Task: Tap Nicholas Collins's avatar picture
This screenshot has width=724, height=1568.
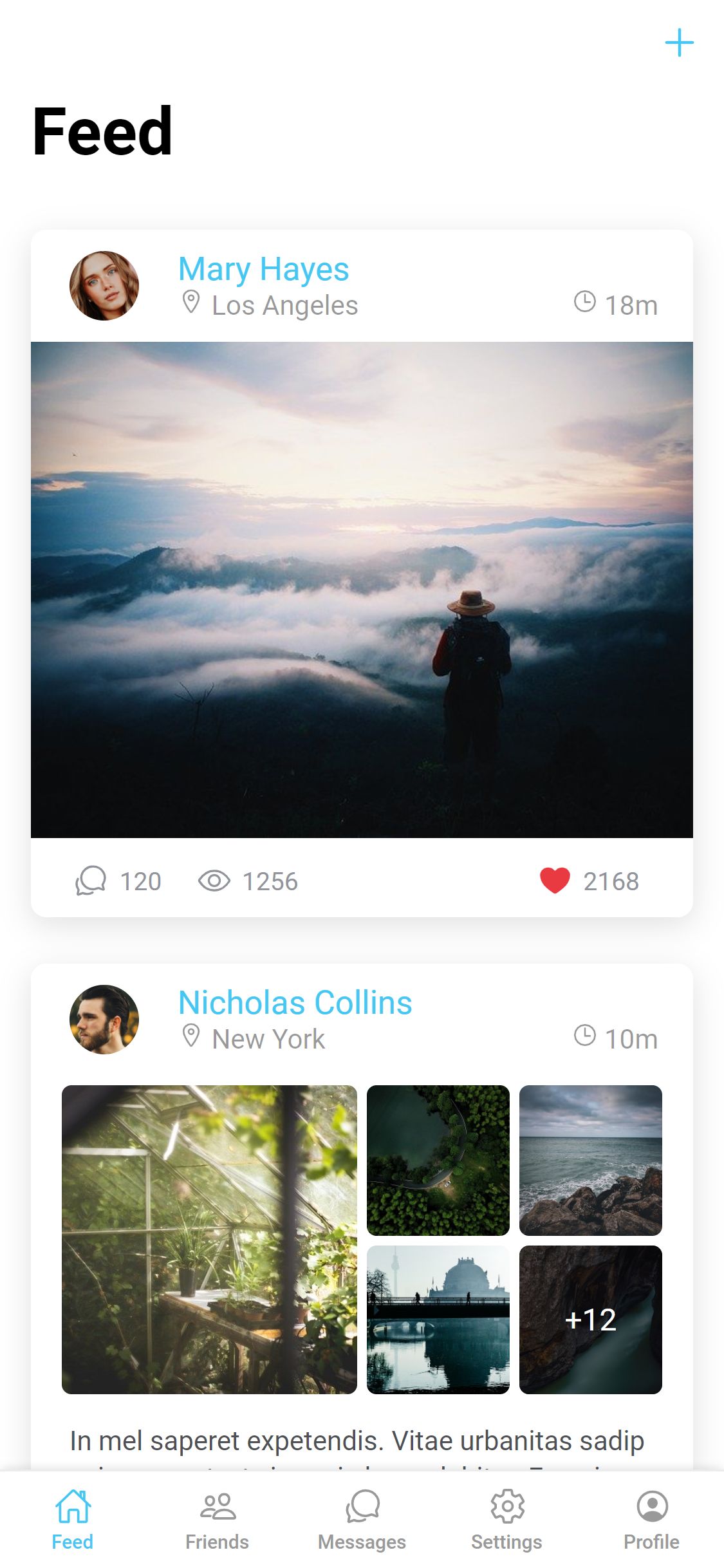Action: (104, 1020)
